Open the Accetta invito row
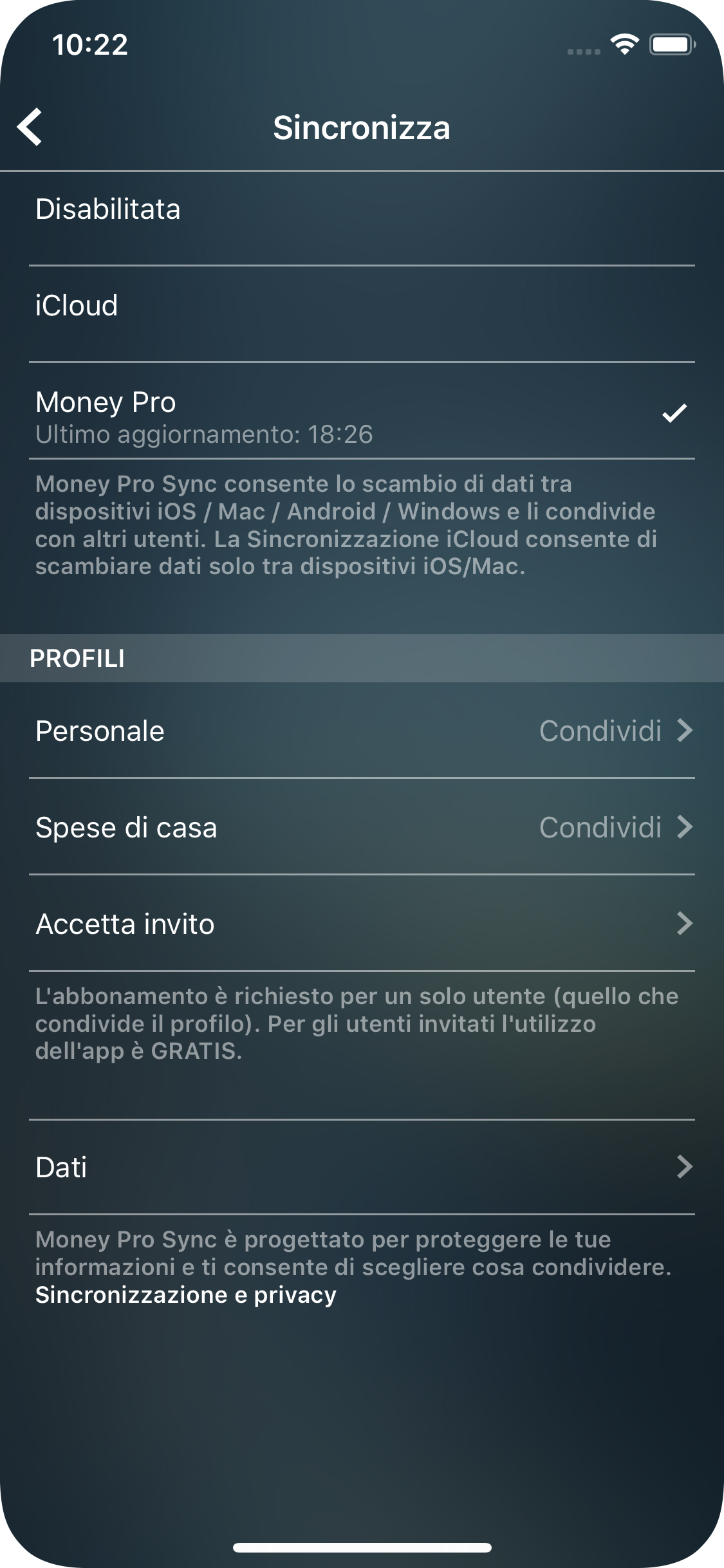The width and height of the screenshot is (724, 1568). [362, 924]
